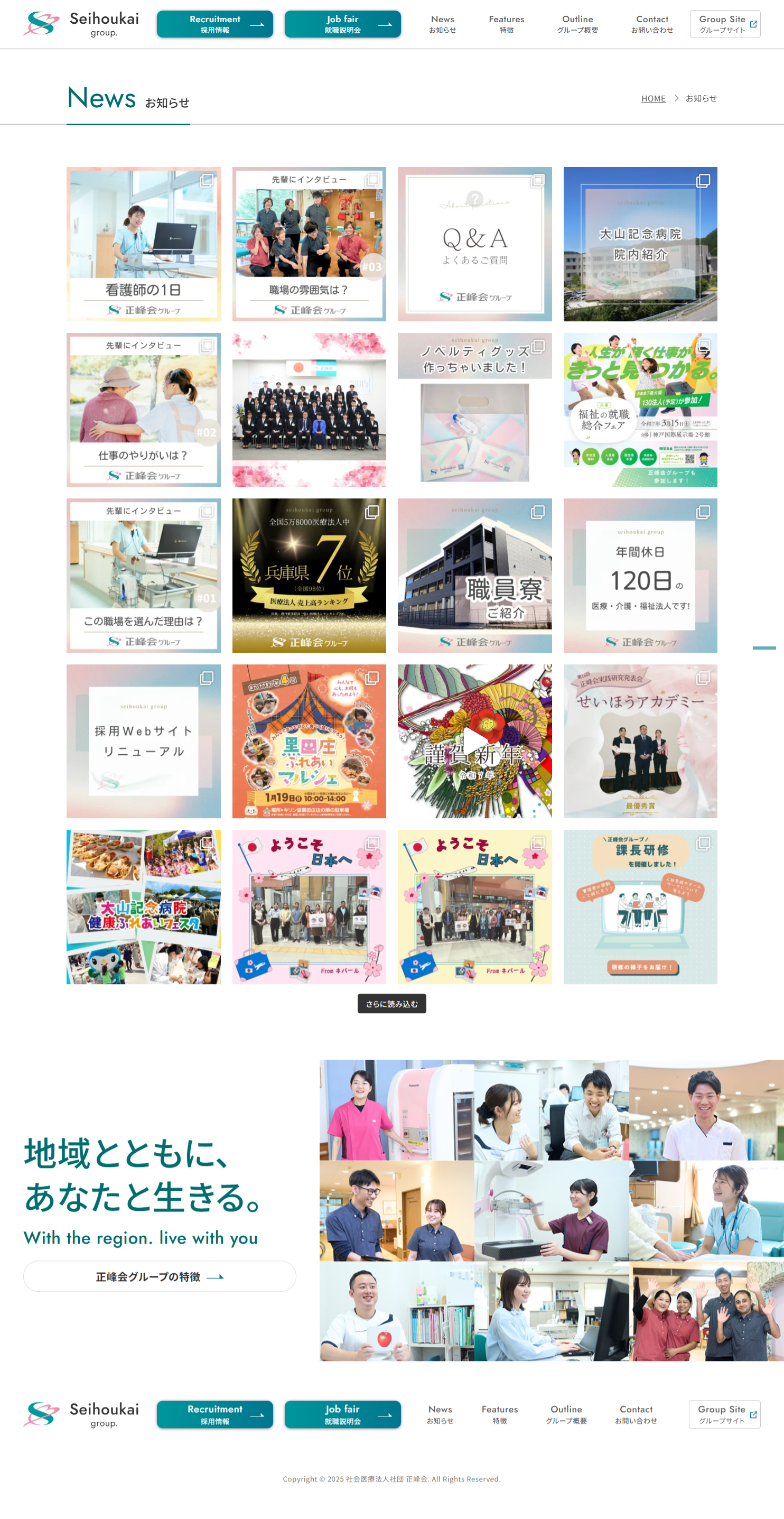This screenshot has width=784, height=1519.
Task: Open the 職員寮ご紹介 tile
Action: (x=474, y=576)
